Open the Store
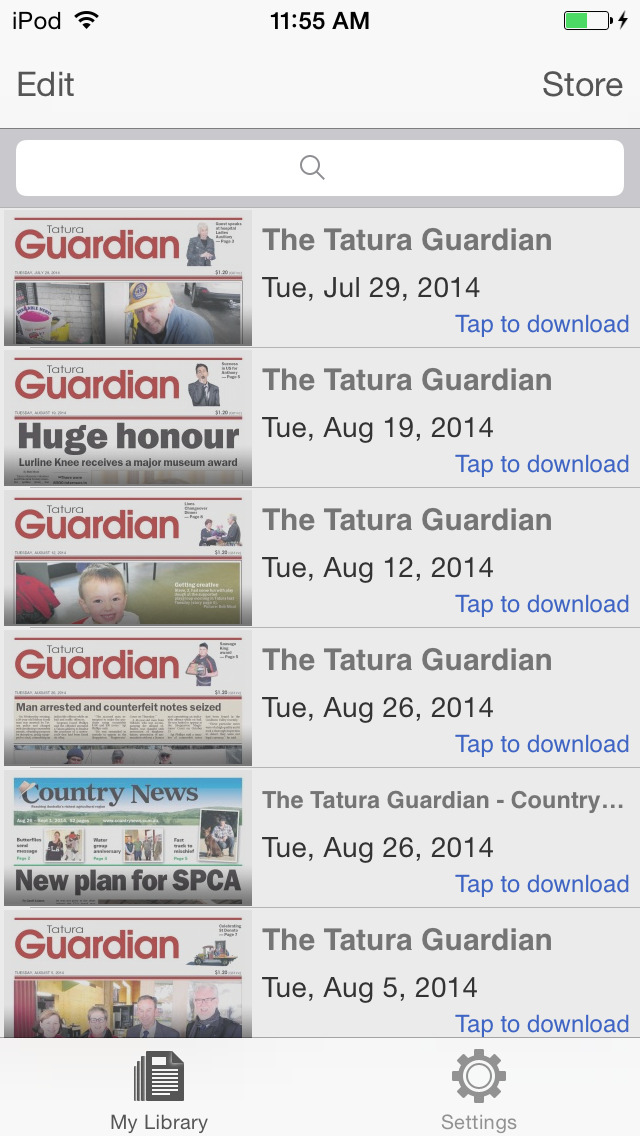 [x=582, y=85]
